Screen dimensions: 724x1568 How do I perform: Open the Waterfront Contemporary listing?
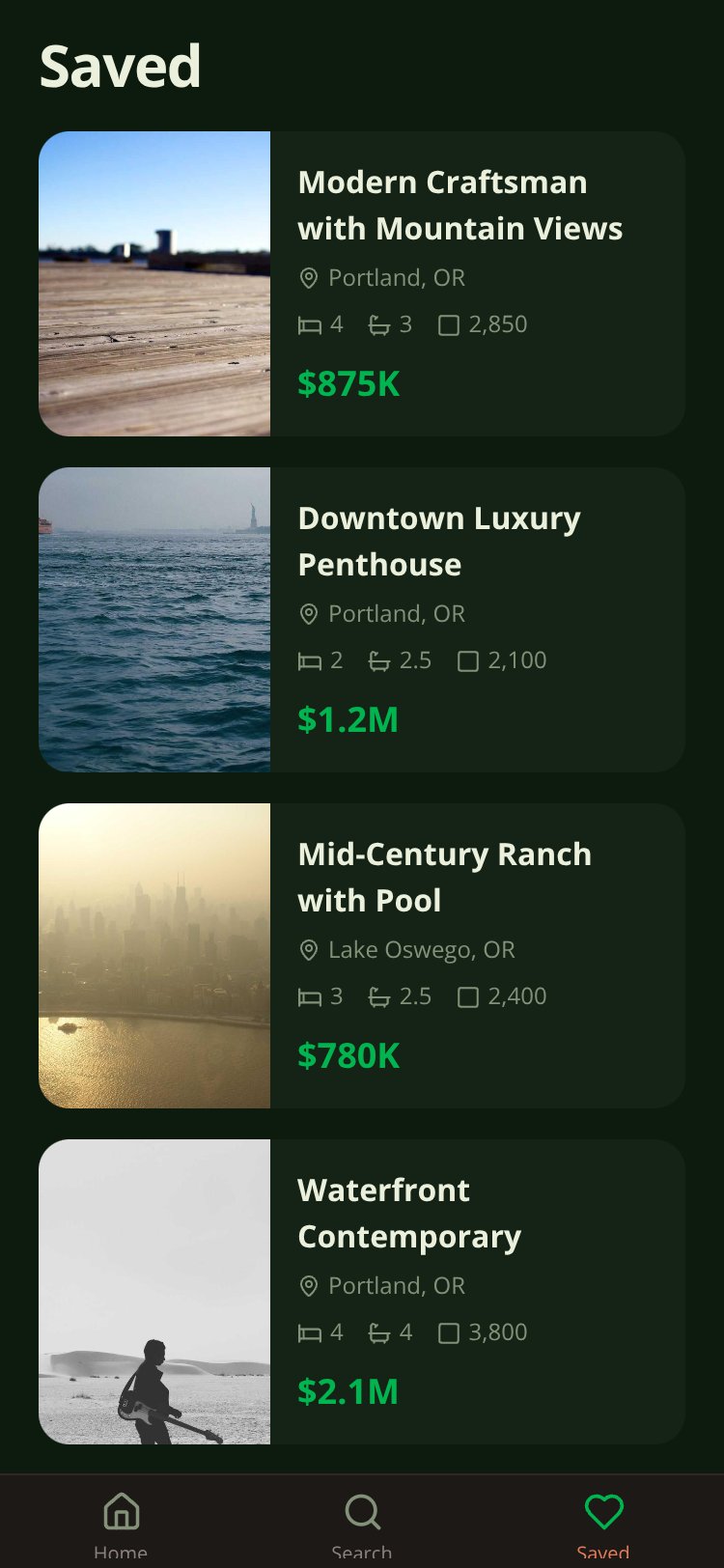(362, 1292)
